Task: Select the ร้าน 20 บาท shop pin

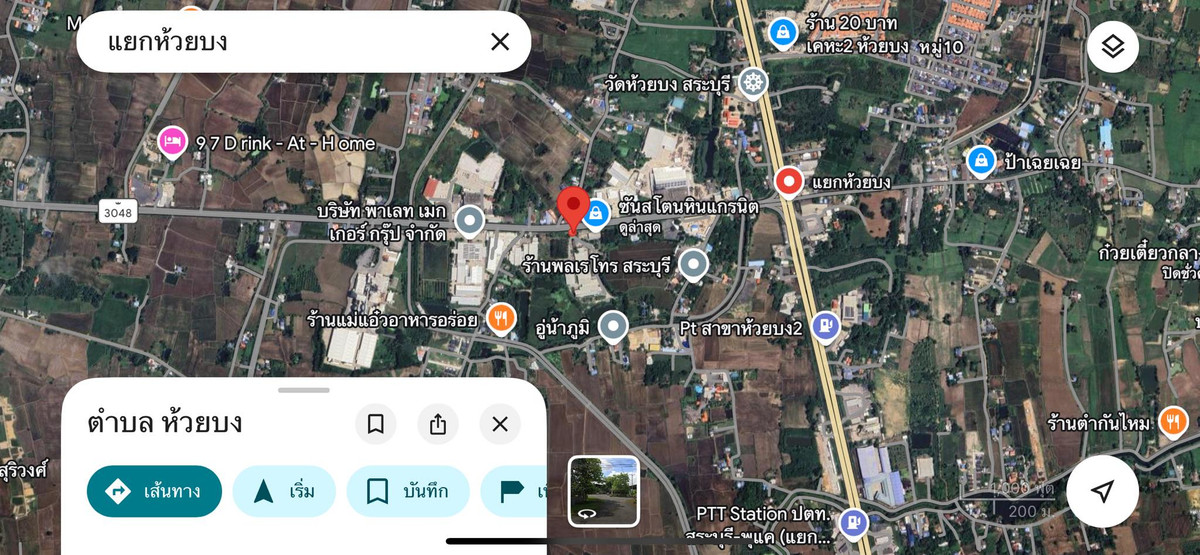Action: coord(782,33)
